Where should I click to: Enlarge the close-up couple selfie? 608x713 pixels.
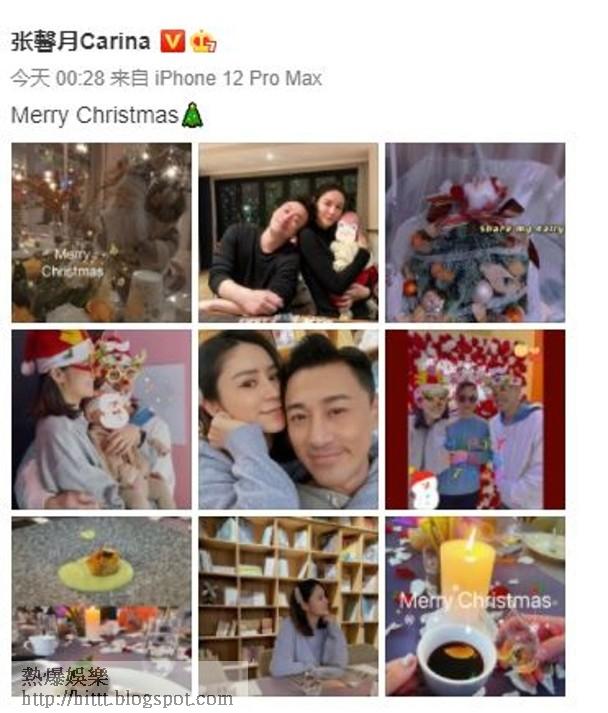tap(288, 419)
